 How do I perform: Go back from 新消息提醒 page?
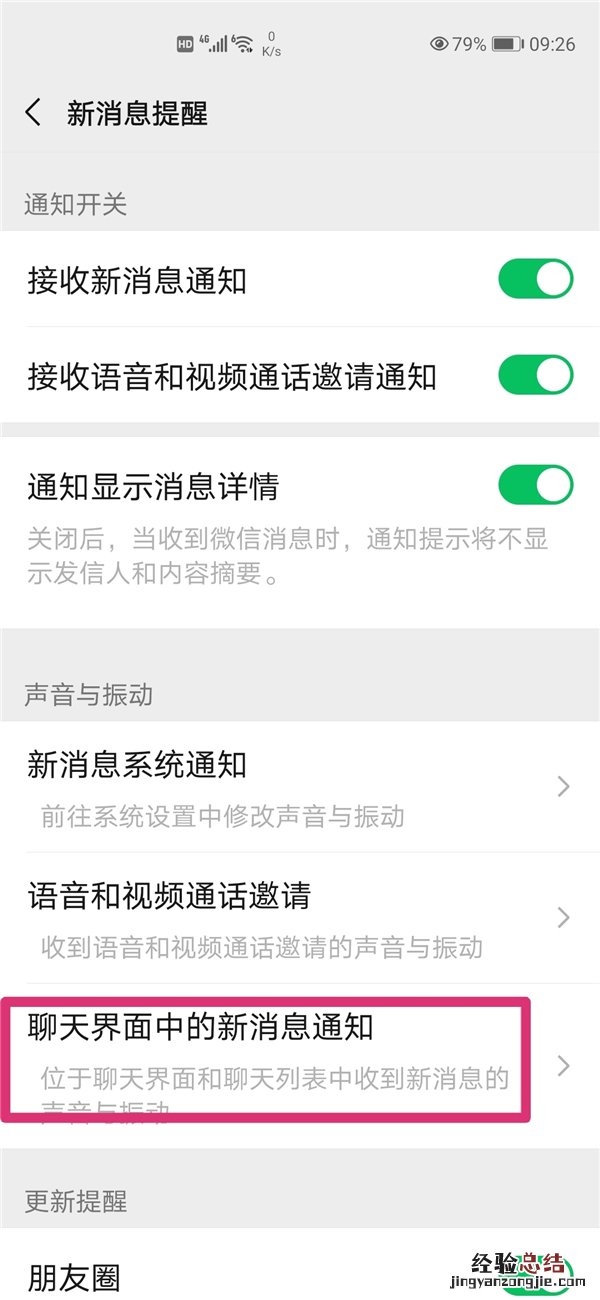(x=34, y=112)
